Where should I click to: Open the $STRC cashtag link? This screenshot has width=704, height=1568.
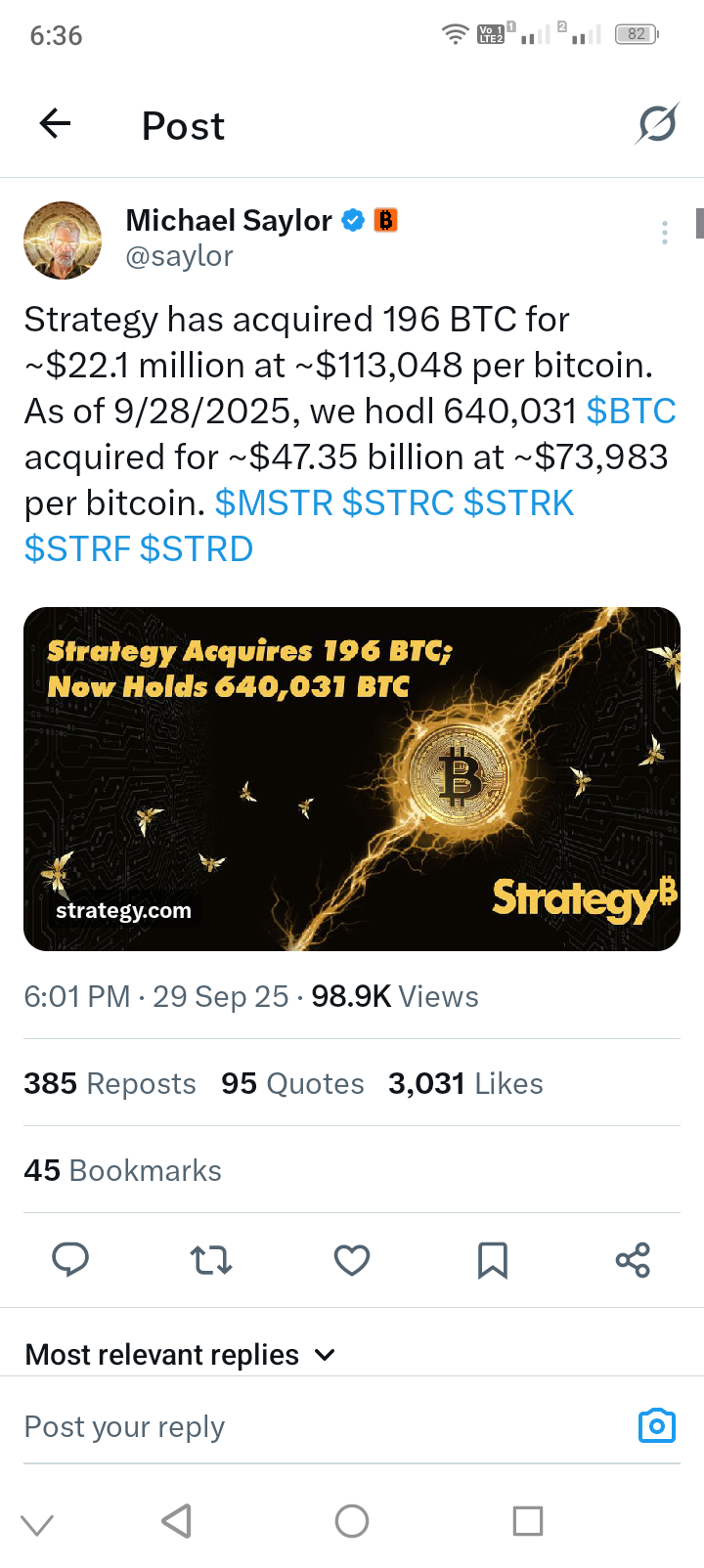click(398, 503)
